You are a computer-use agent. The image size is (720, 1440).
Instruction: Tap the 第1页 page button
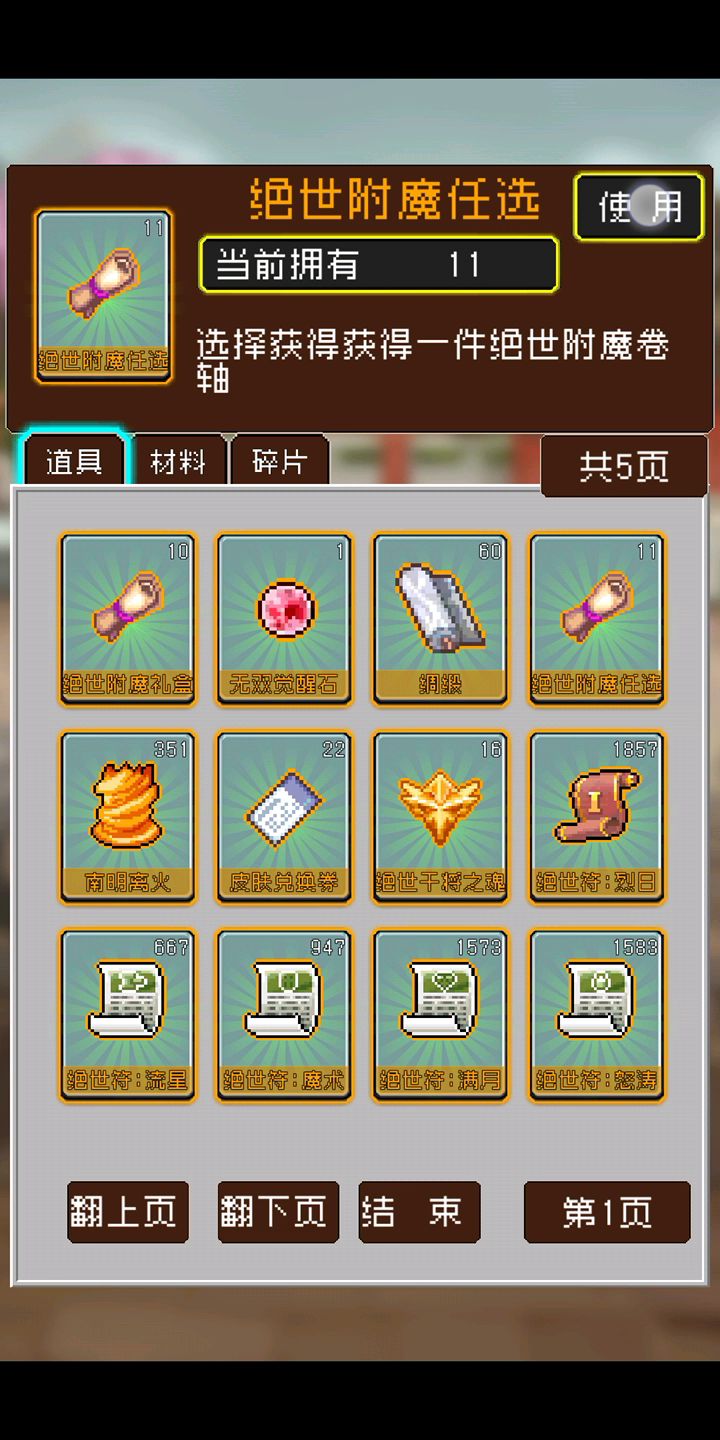click(x=607, y=1212)
